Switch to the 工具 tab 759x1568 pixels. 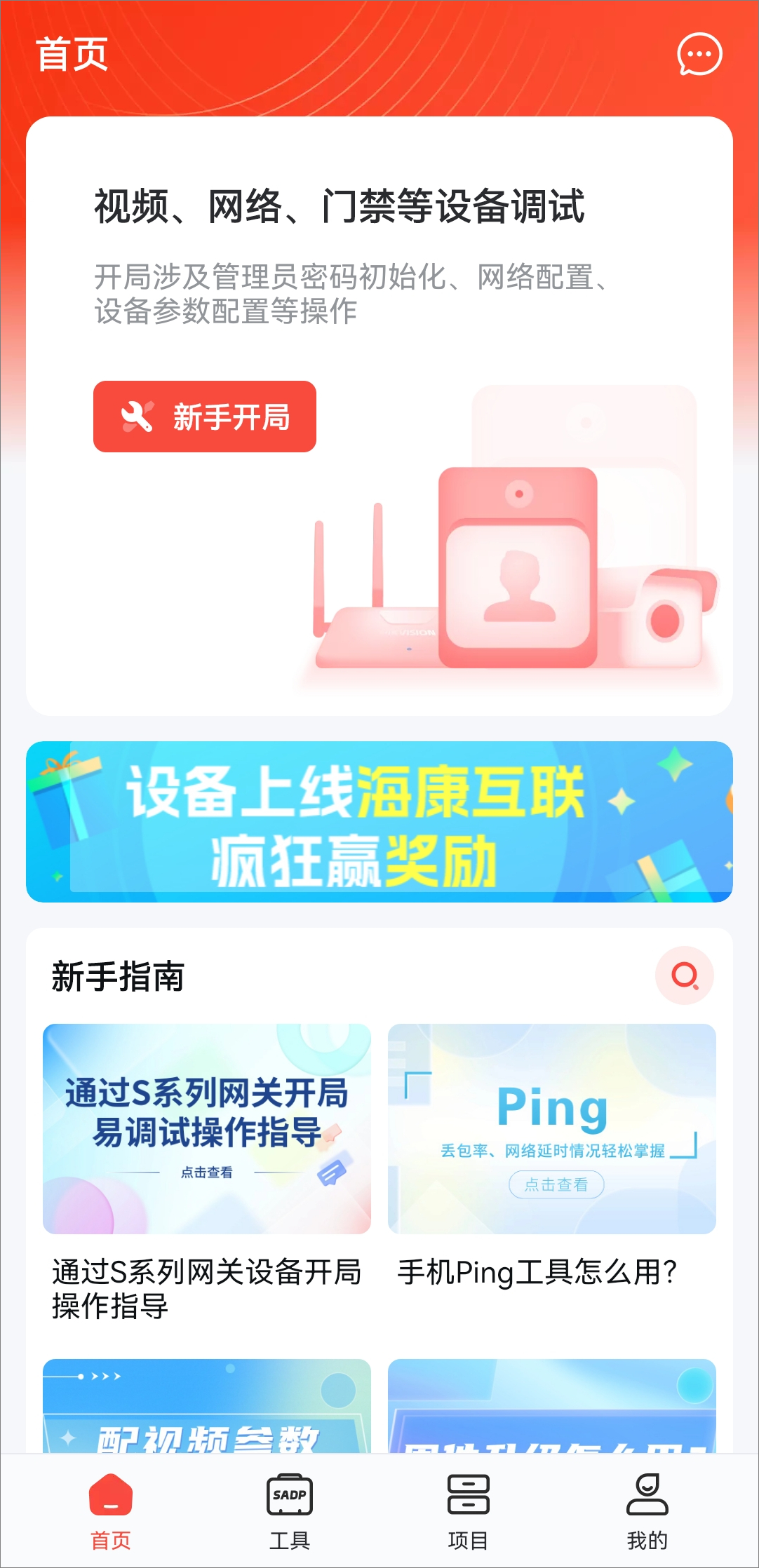click(x=289, y=1510)
